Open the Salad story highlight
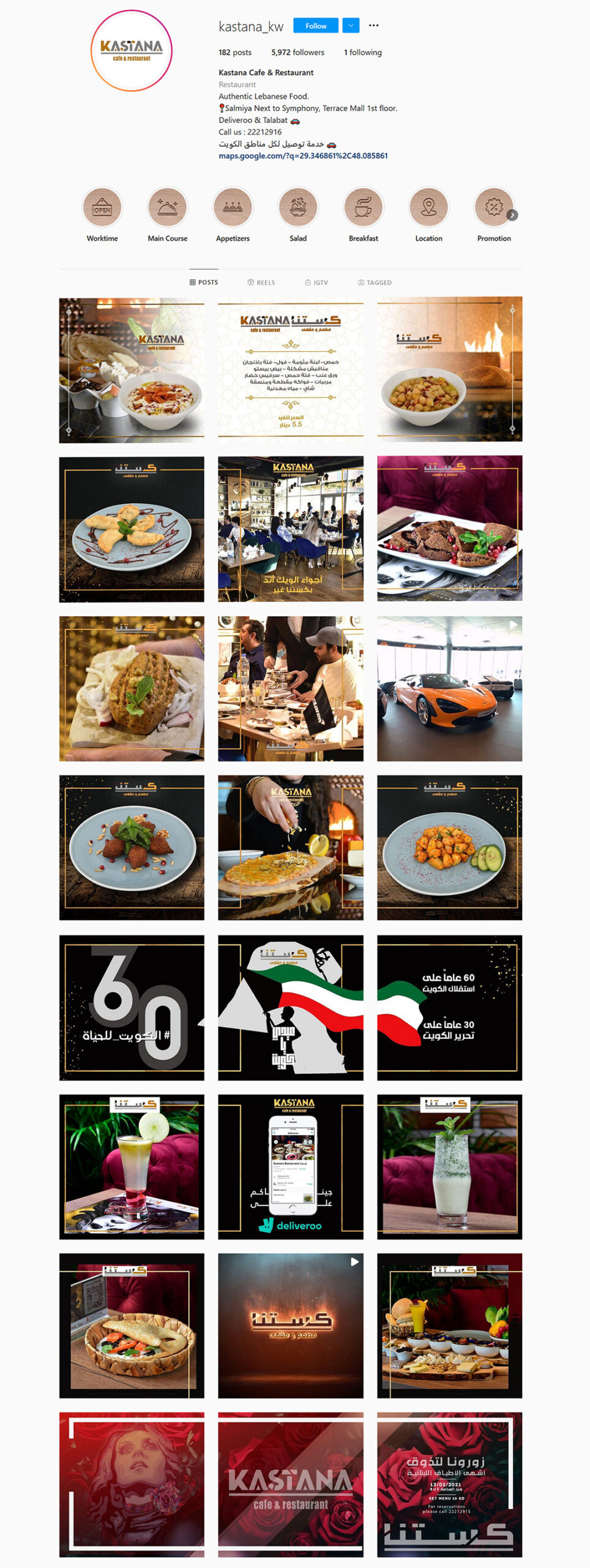 (298, 208)
